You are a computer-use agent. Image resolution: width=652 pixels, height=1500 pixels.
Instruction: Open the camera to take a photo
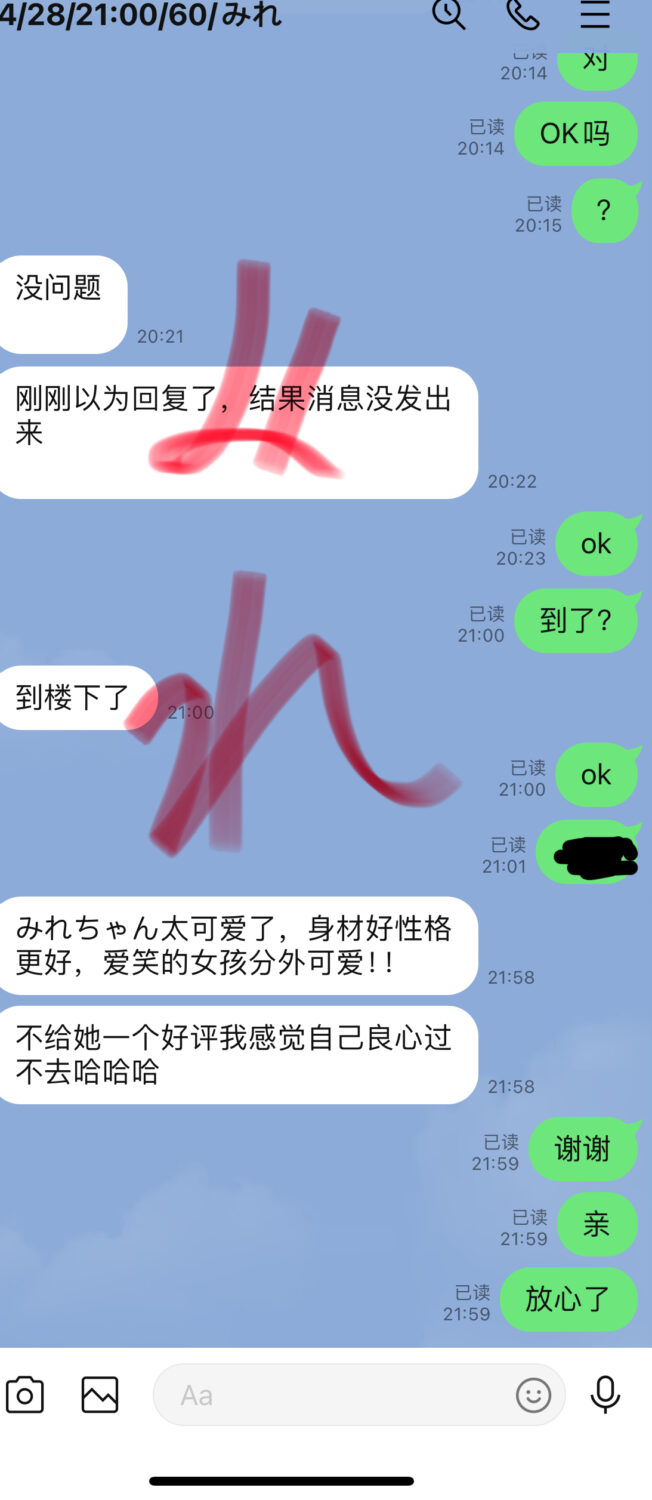pos(25,1394)
